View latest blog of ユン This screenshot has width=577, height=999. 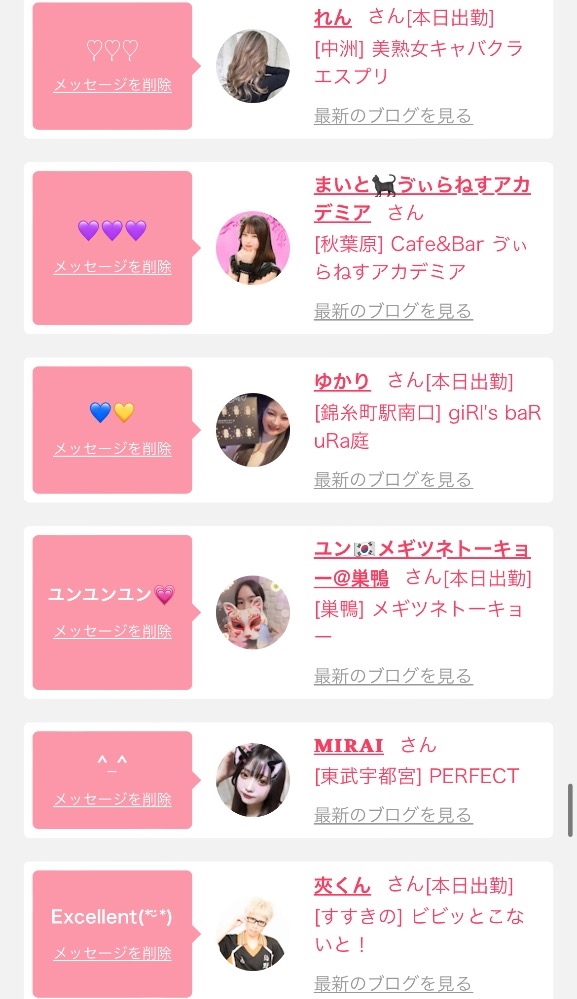click(x=393, y=675)
